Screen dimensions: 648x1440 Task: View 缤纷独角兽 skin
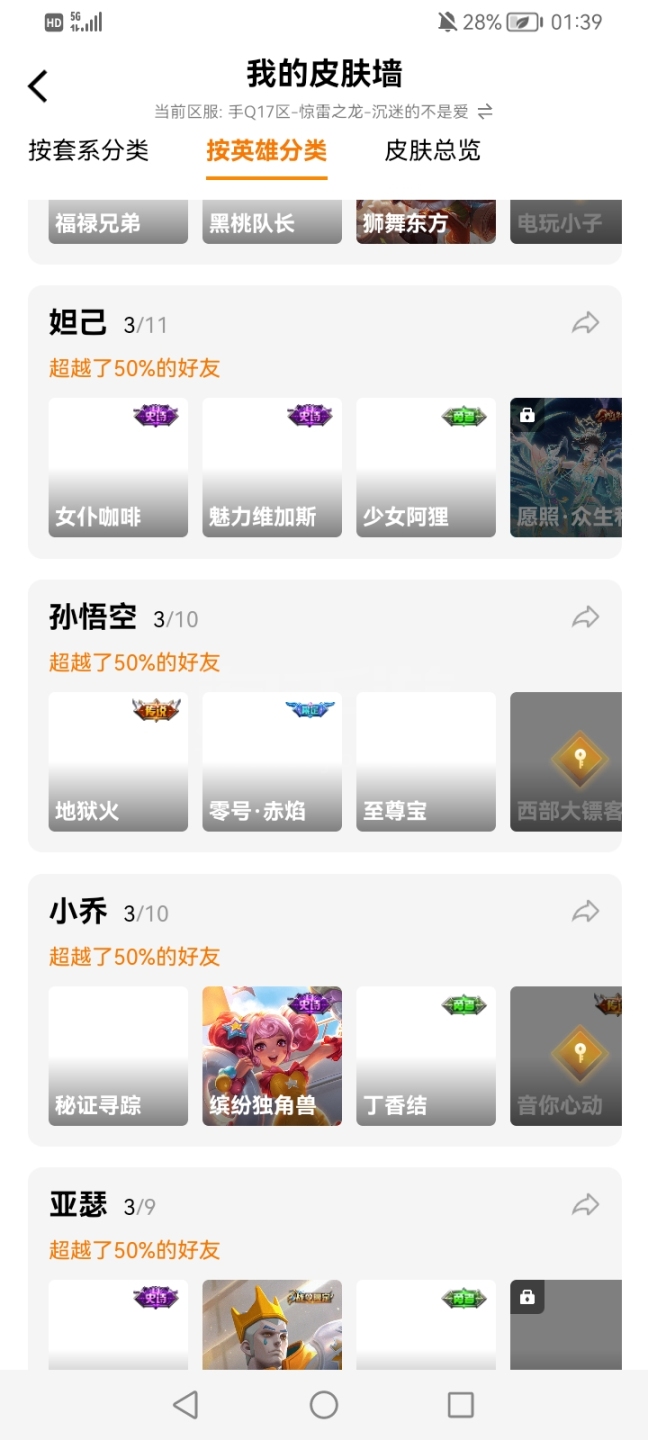[x=272, y=1055]
